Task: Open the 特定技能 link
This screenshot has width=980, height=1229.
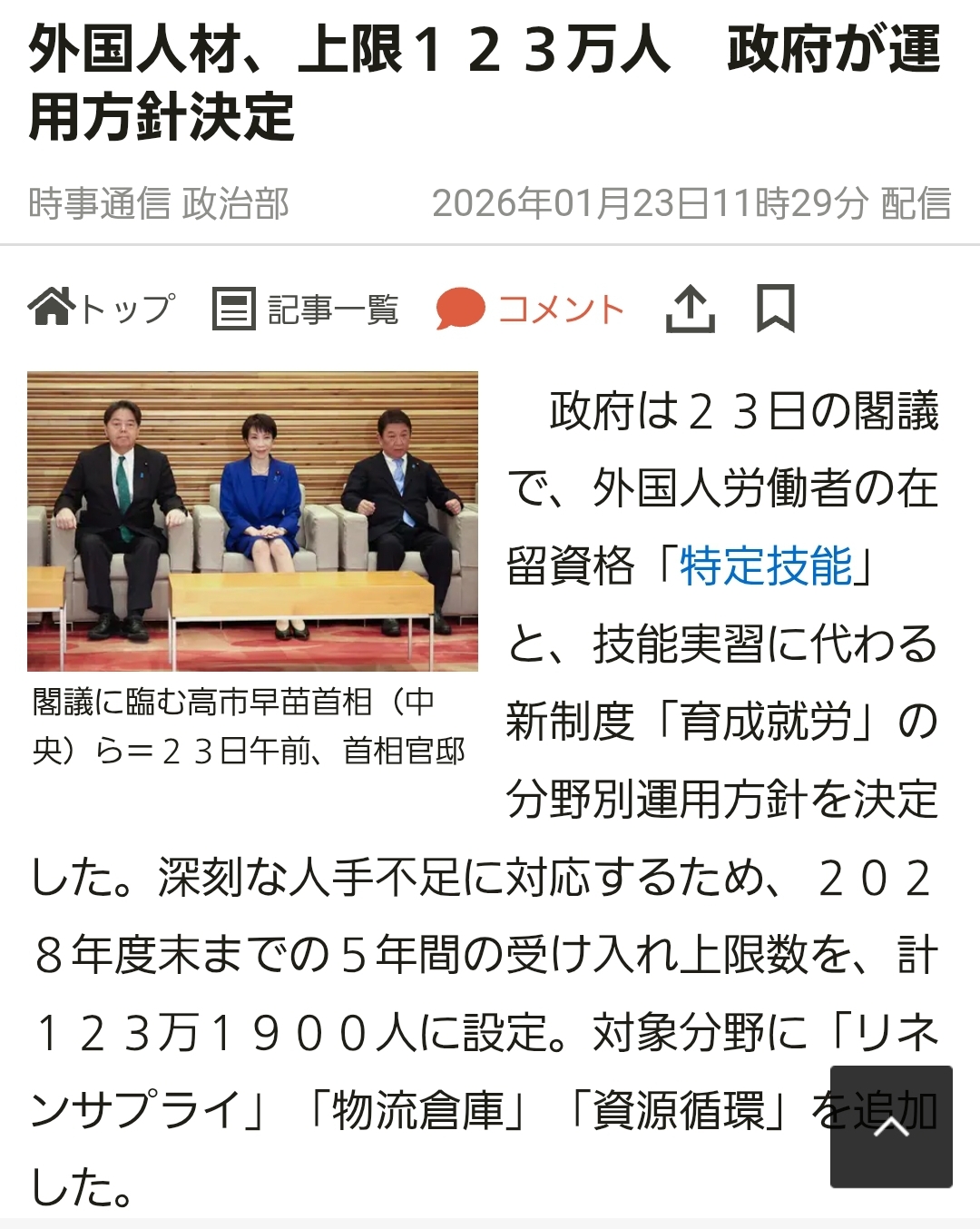Action: tap(766, 566)
